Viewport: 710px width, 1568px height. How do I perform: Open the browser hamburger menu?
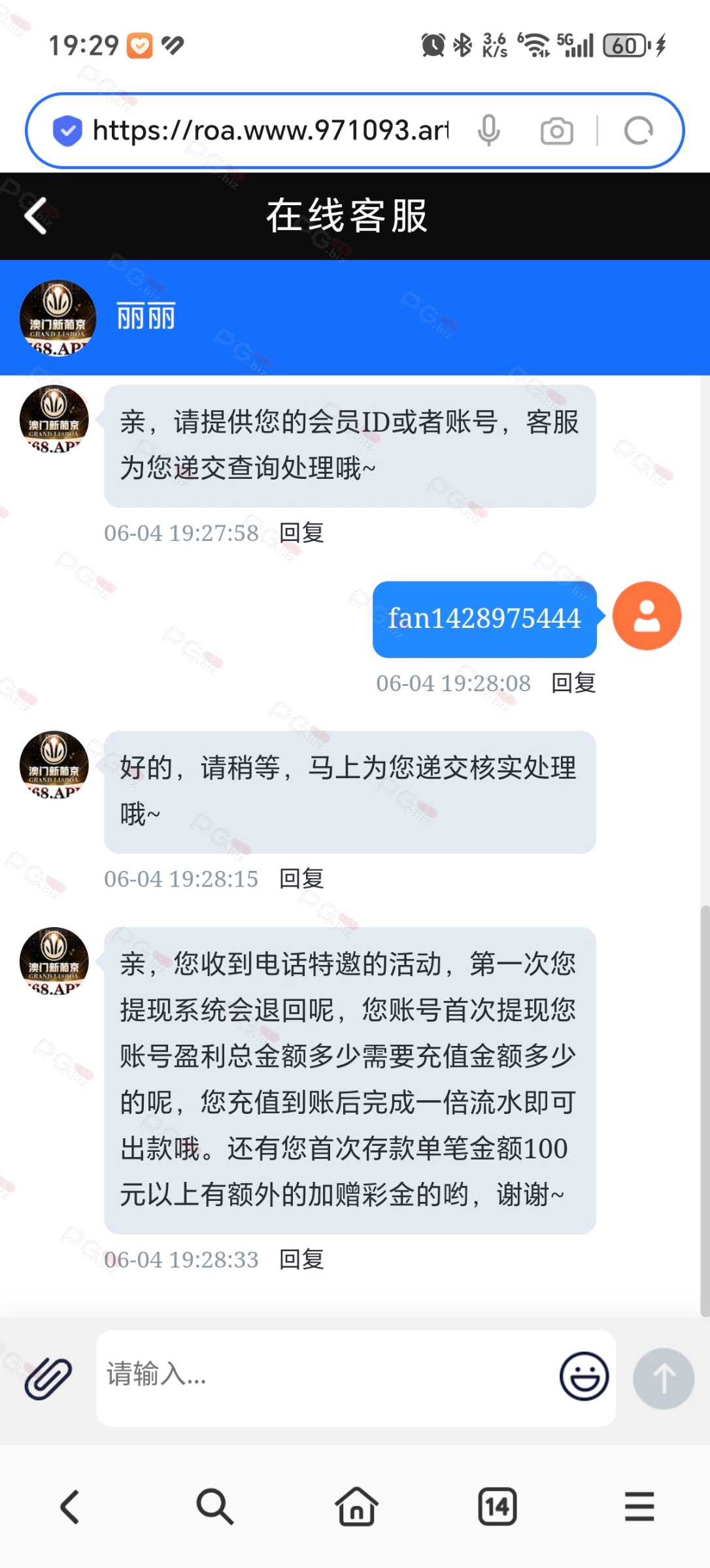click(x=639, y=1506)
